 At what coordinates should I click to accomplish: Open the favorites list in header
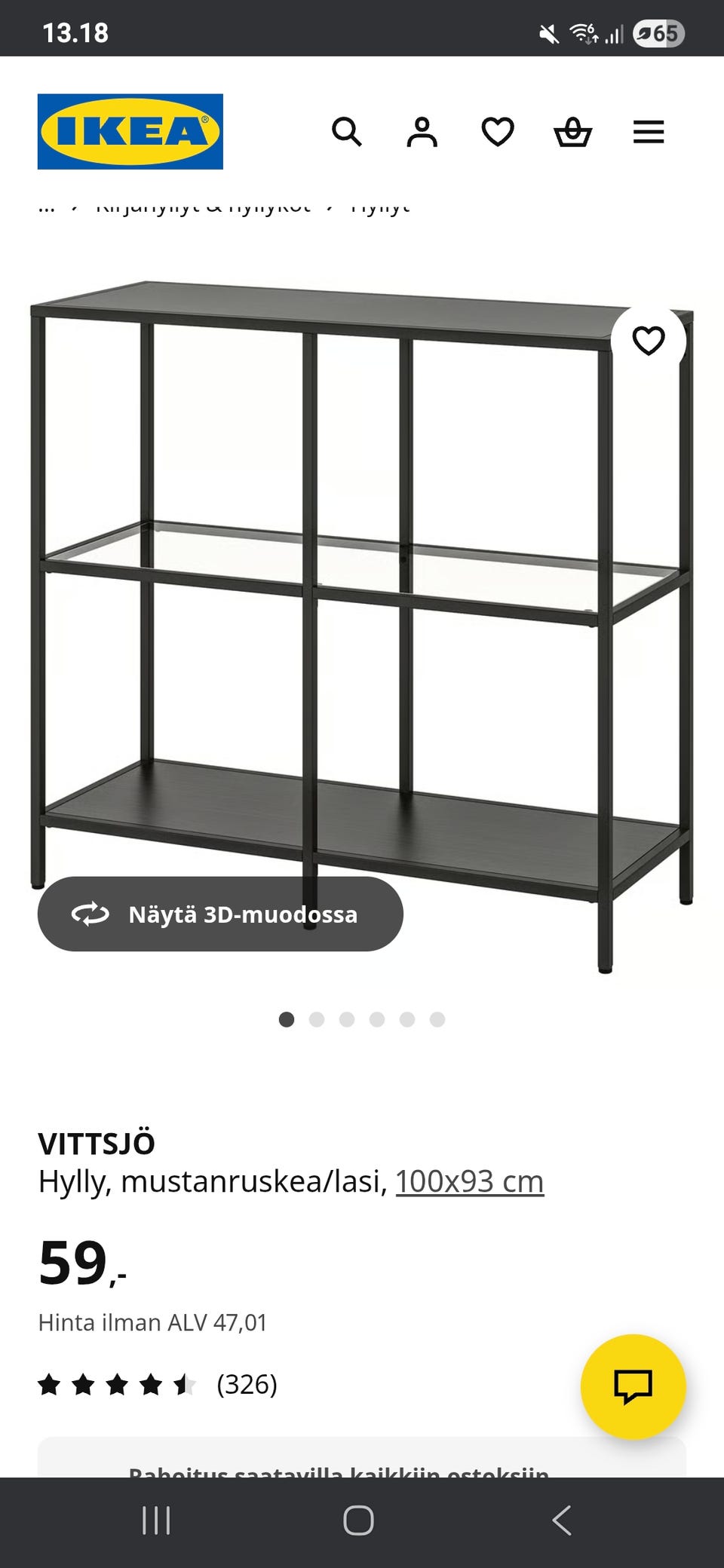[498, 132]
